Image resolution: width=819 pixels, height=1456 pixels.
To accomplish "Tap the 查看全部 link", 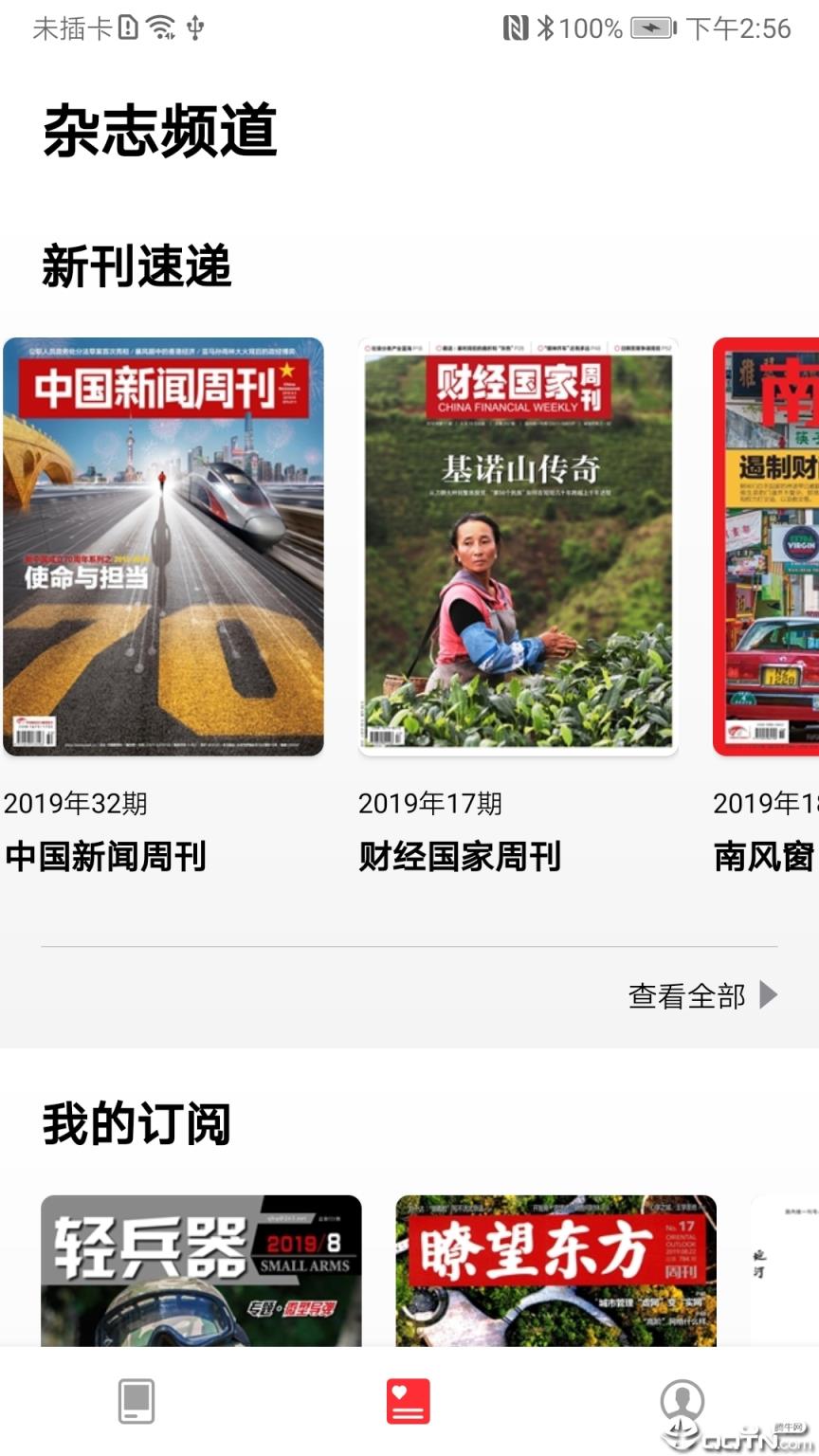I will [685, 995].
